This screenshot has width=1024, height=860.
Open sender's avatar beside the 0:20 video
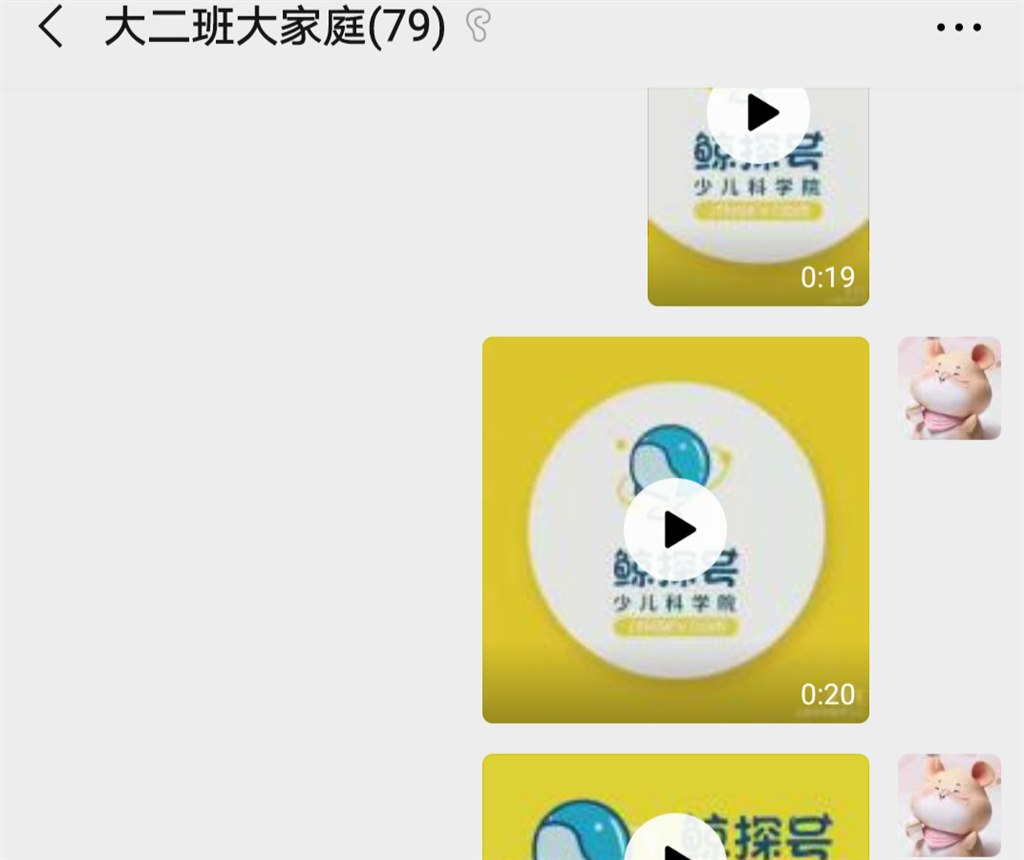point(948,388)
